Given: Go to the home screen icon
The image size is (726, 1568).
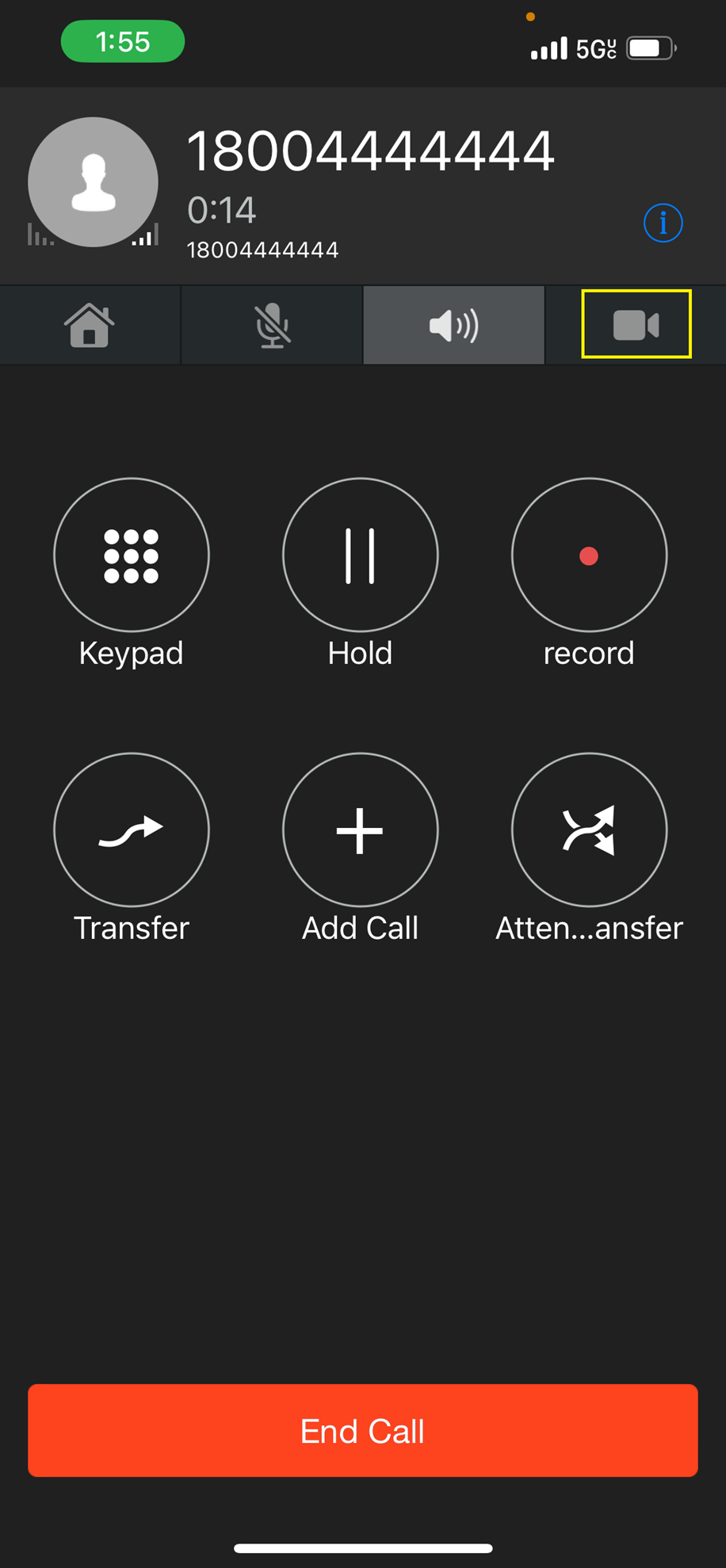Looking at the screenshot, I should (x=90, y=325).
